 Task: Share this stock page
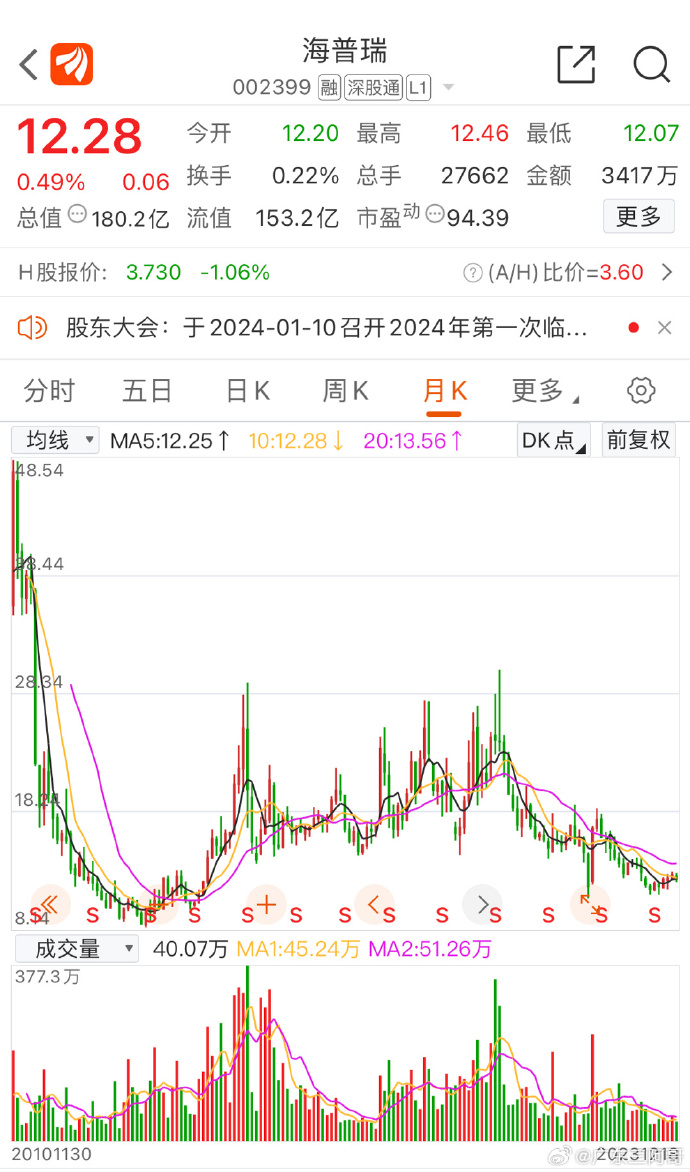coord(577,64)
